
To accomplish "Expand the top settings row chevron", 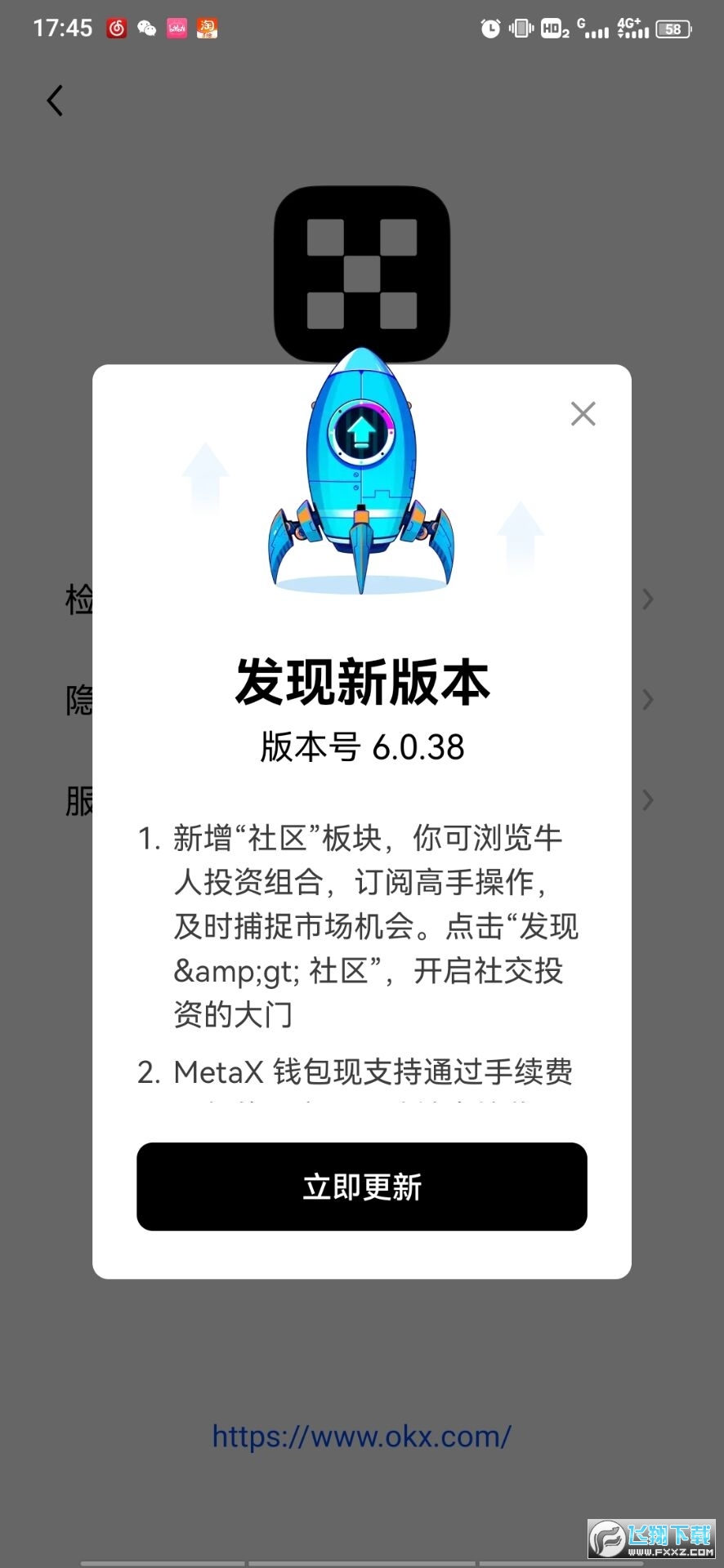I will coord(647,599).
